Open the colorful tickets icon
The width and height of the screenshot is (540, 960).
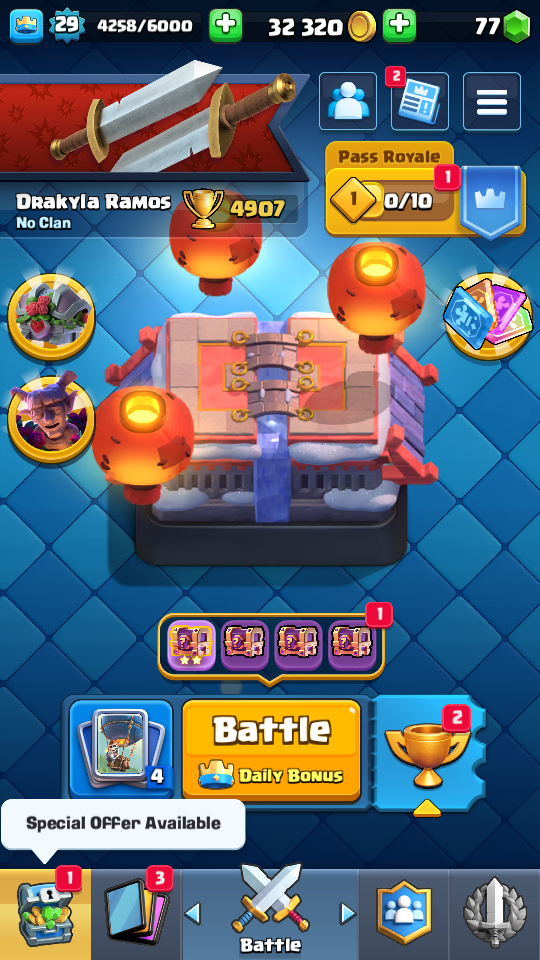(488, 315)
